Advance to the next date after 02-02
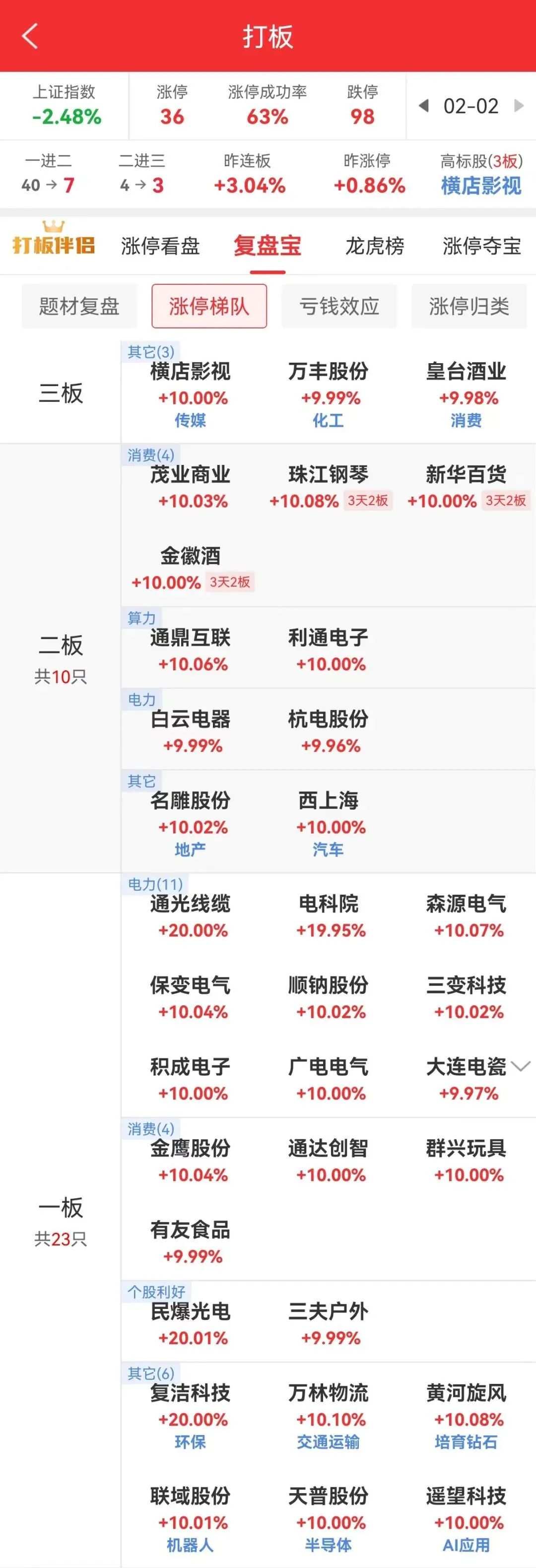Viewport: 536px width, 1568px height. 519,106
